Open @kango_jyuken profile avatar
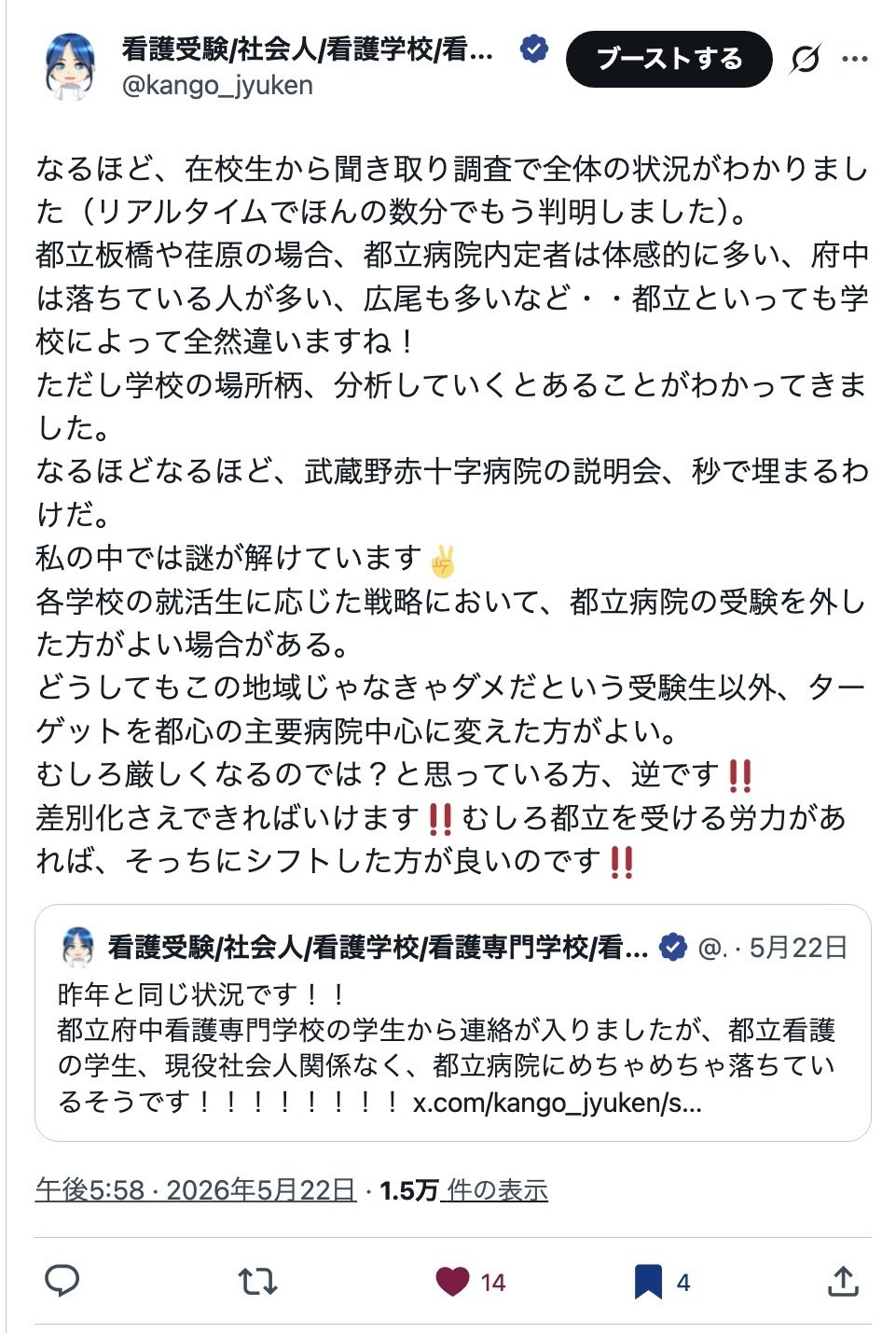This screenshot has height=1333, width=896. point(72,65)
